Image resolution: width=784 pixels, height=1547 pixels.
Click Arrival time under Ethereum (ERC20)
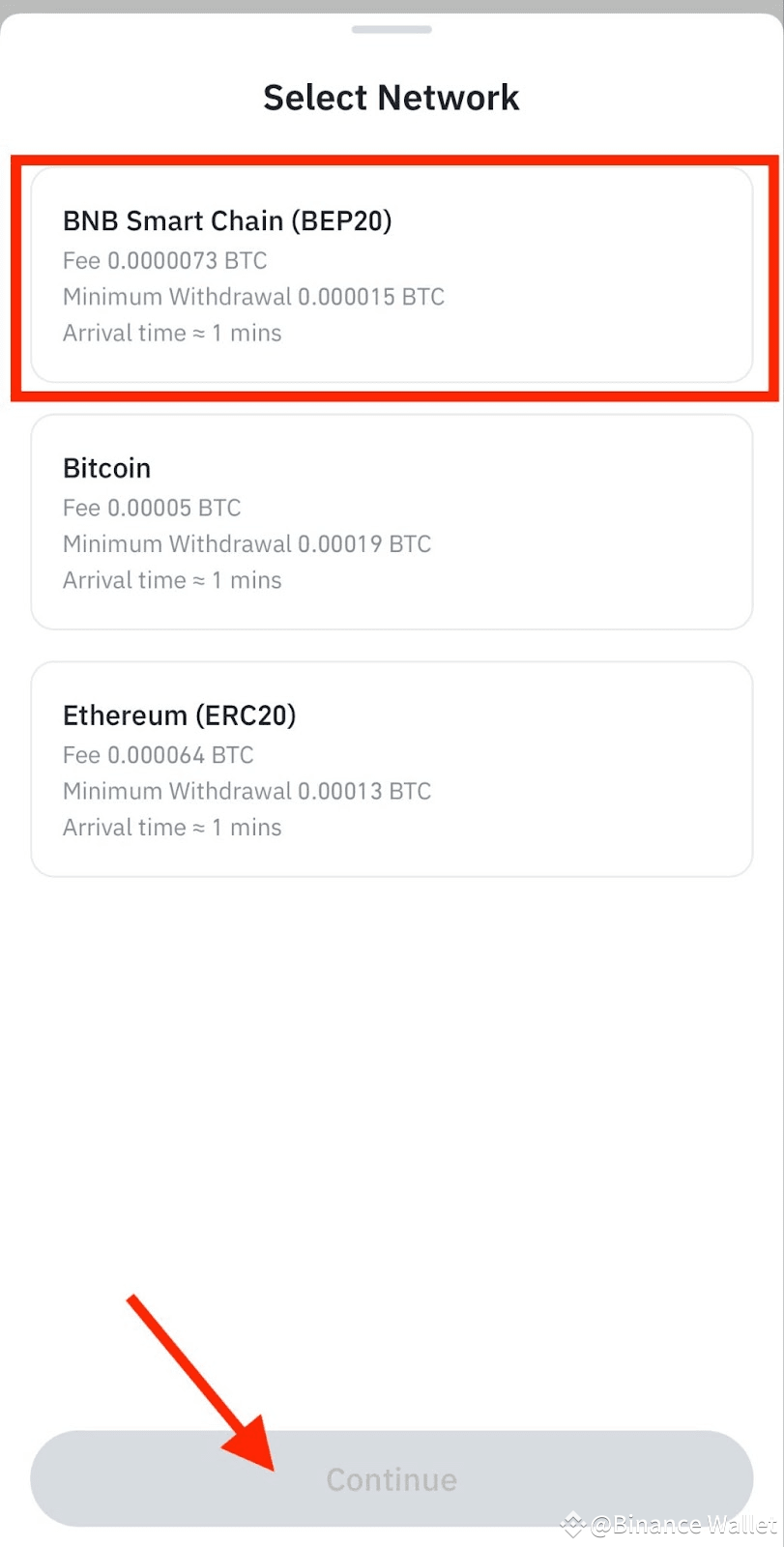tap(172, 827)
